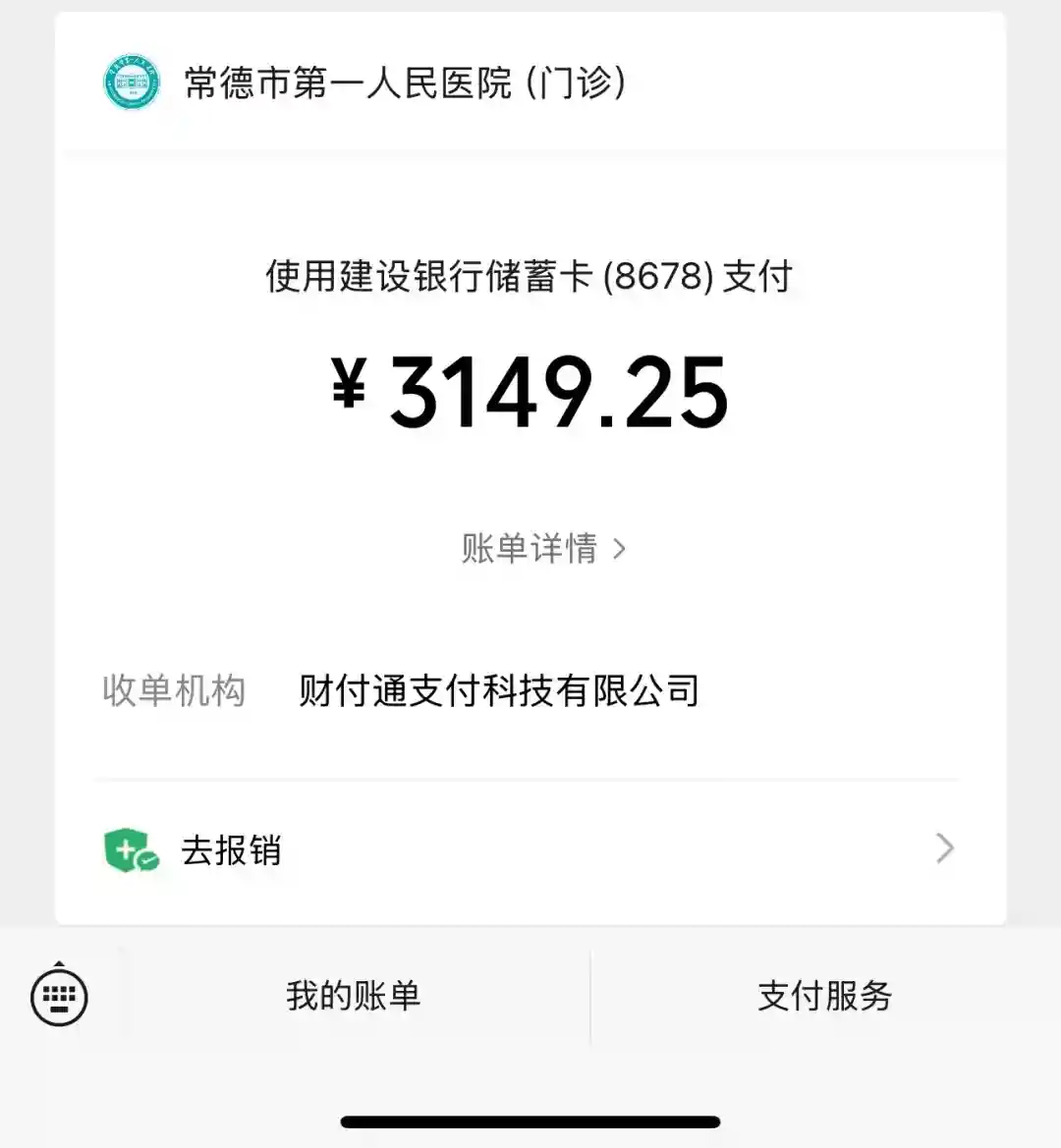Open 常德市第一人民医院 (门诊) header
This screenshot has height=1148, width=1061.
[x=405, y=83]
